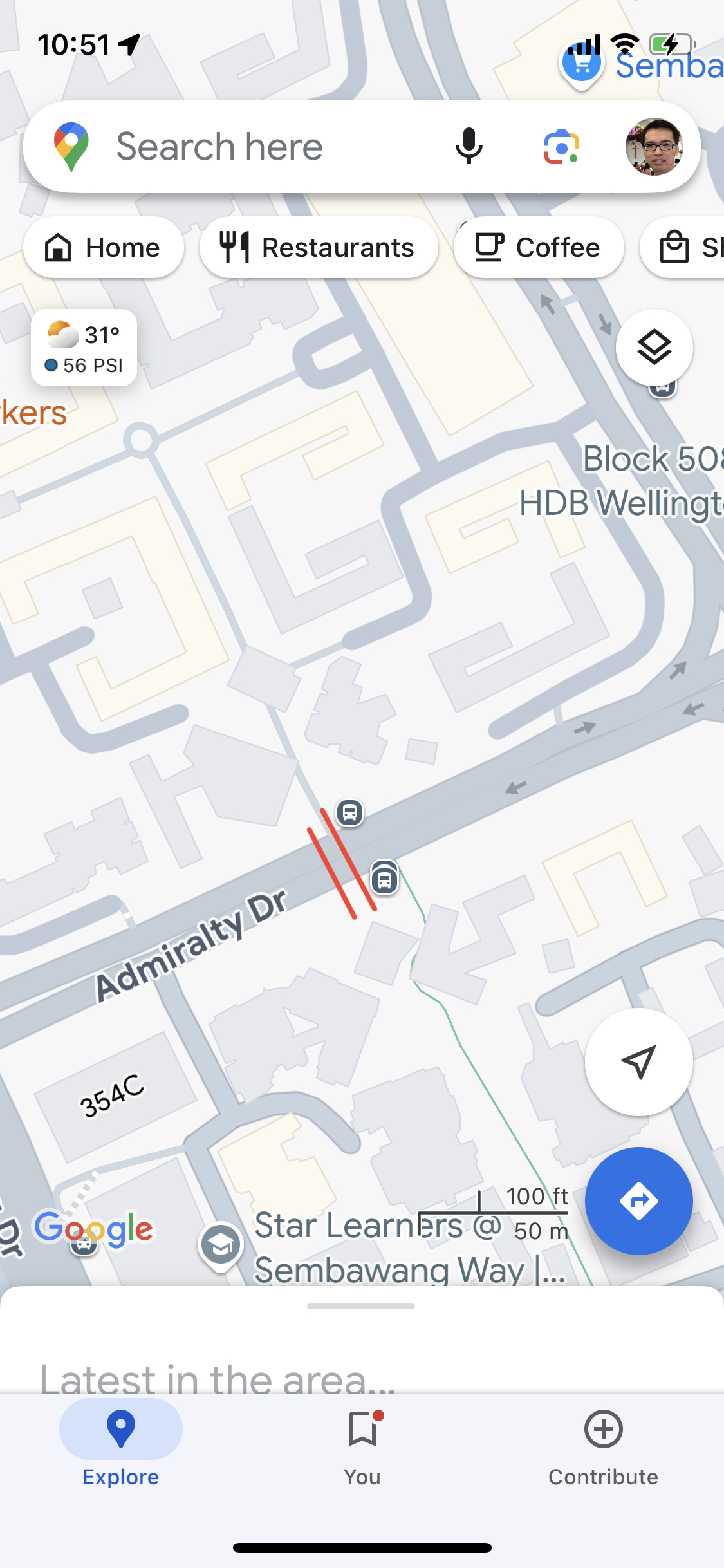The image size is (724, 1568).
Task: Tap the Star Learners school pin
Action: [x=221, y=1246]
